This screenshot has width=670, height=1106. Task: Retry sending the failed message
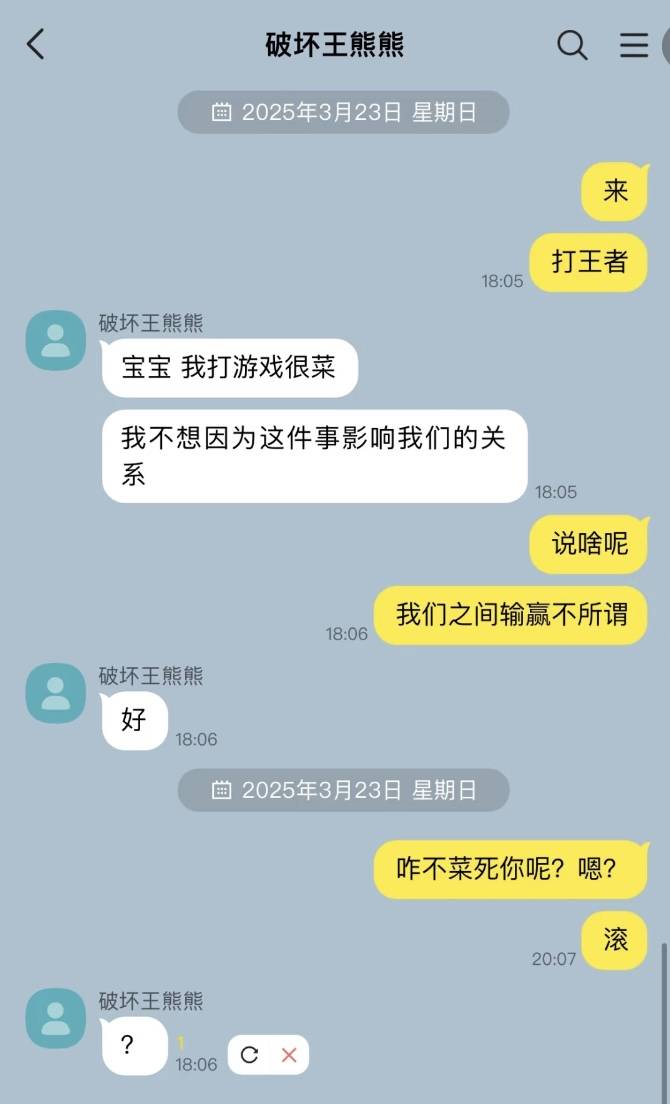click(250, 1055)
